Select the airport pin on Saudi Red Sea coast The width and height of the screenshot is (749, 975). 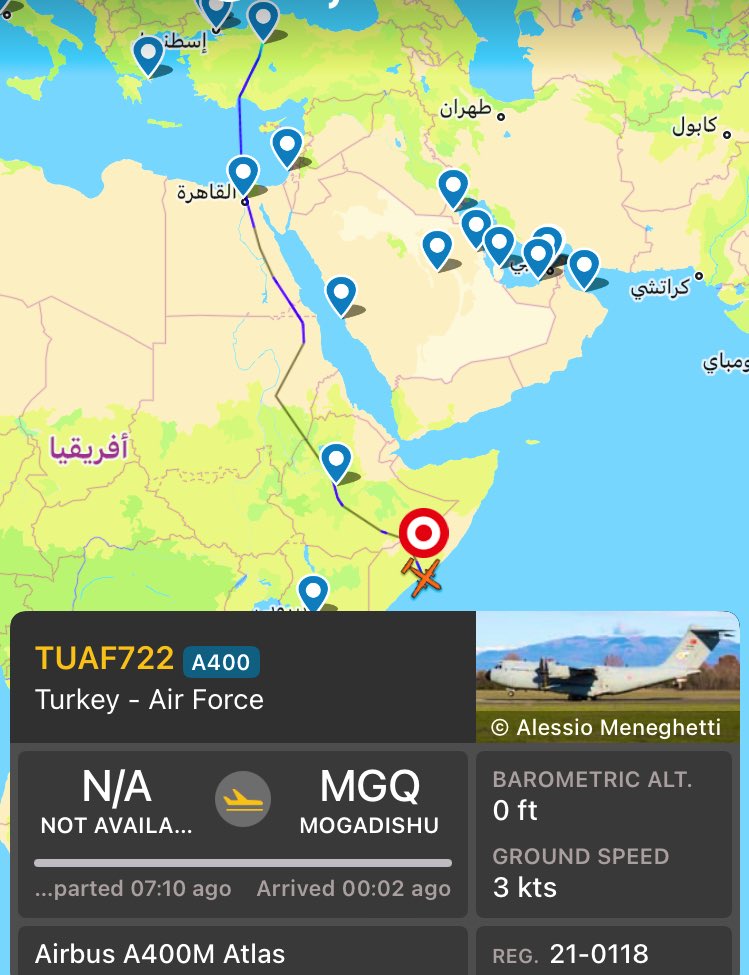[x=341, y=294]
